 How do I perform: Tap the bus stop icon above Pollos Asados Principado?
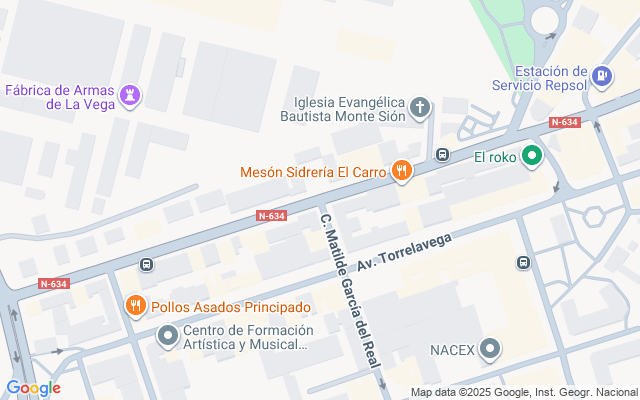point(147,265)
